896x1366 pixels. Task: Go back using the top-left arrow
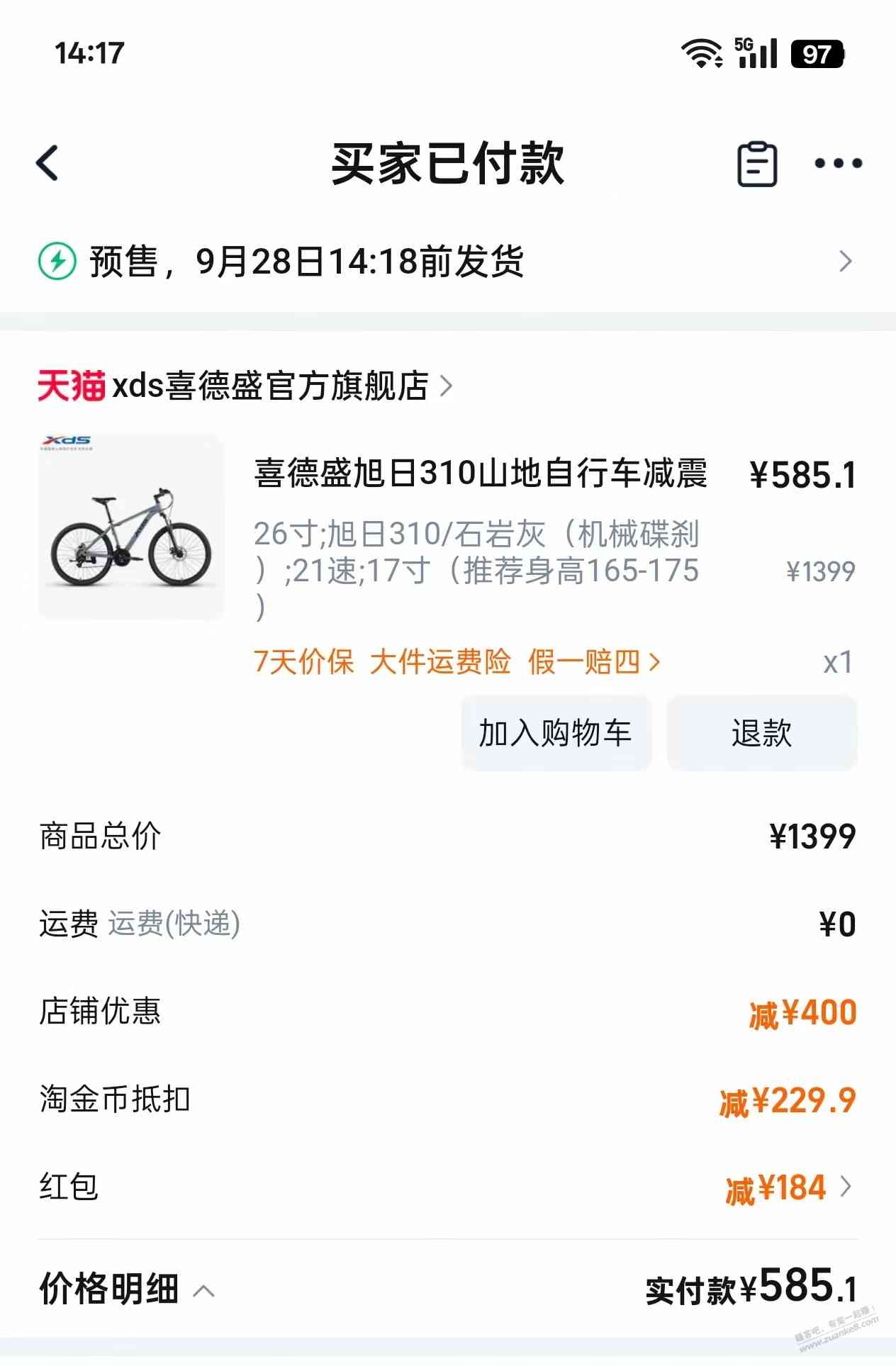(47, 163)
